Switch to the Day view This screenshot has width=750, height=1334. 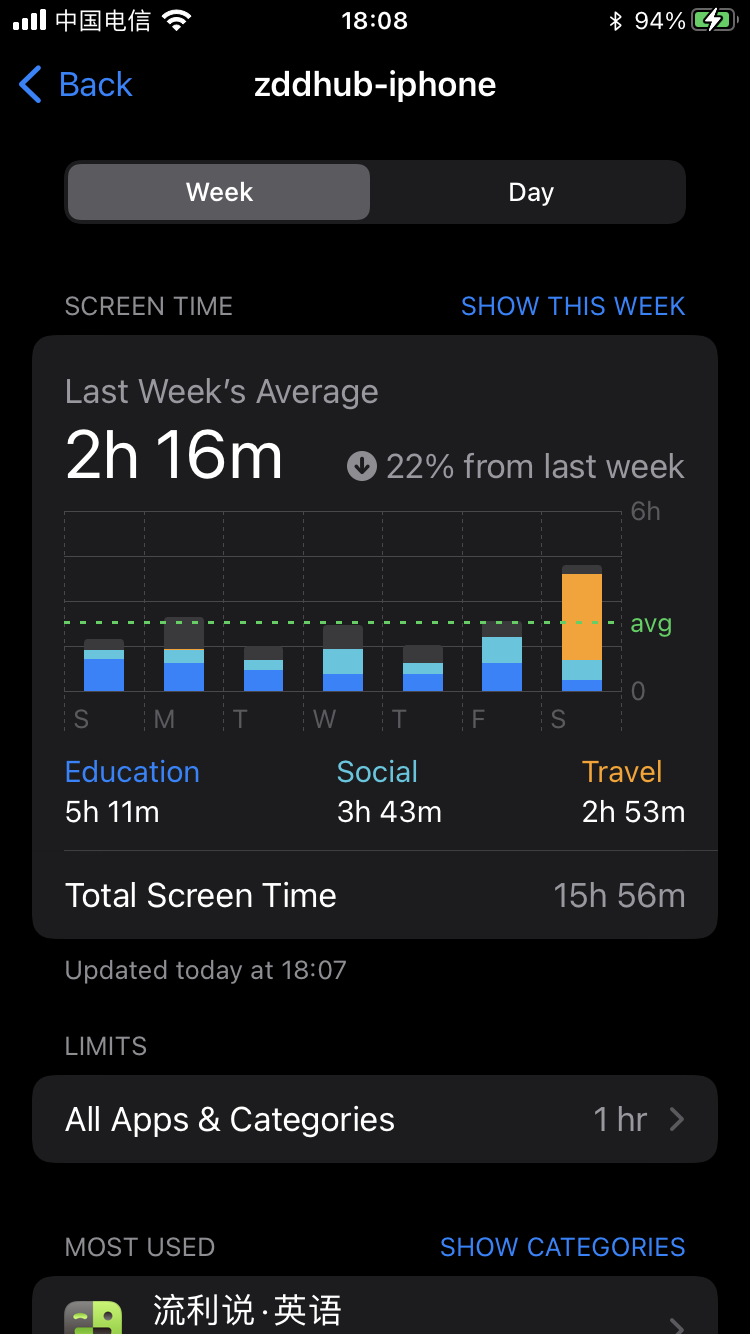pyautogui.click(x=530, y=192)
